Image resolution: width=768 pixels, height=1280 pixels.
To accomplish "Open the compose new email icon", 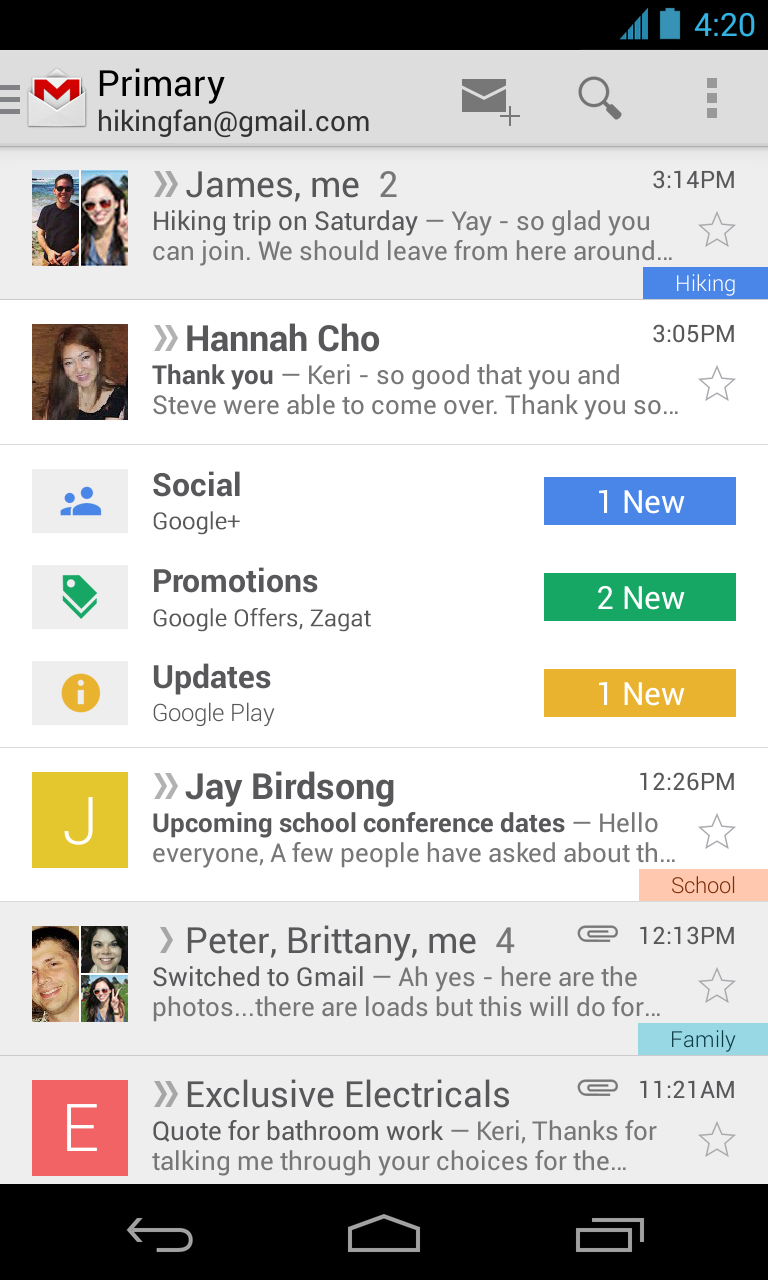I will 487,98.
